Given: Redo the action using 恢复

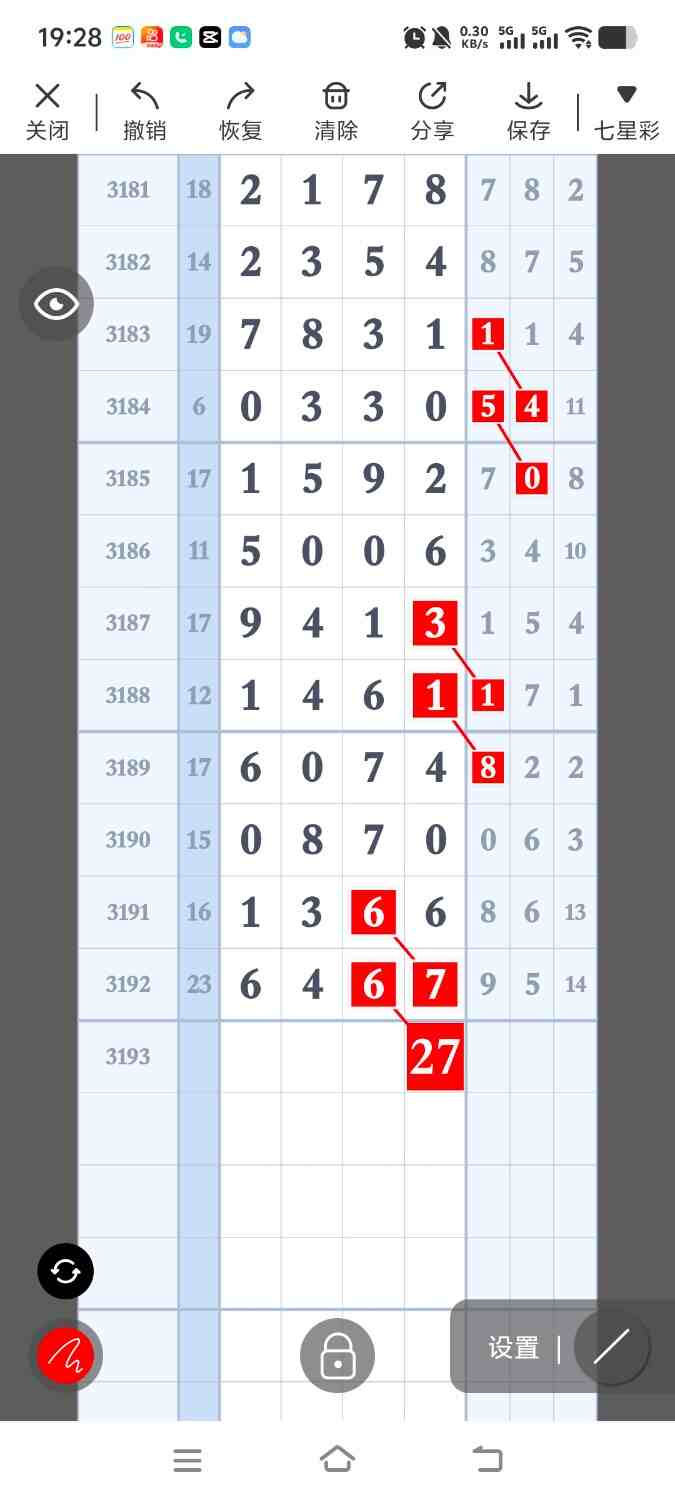Looking at the screenshot, I should [x=240, y=111].
